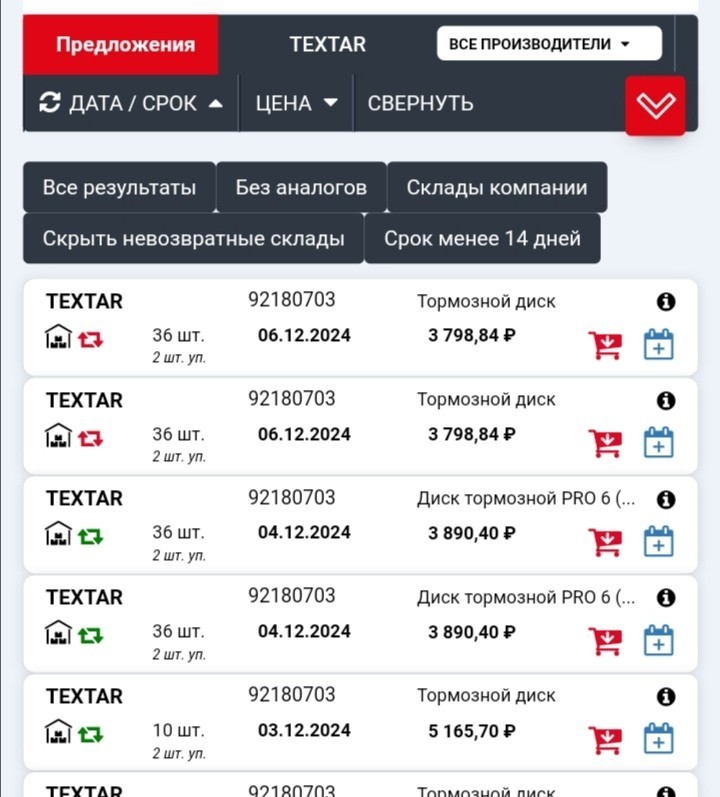Enable Скрыть невозвратные склады filter
Viewport: 720px width, 797px height.
(x=194, y=238)
